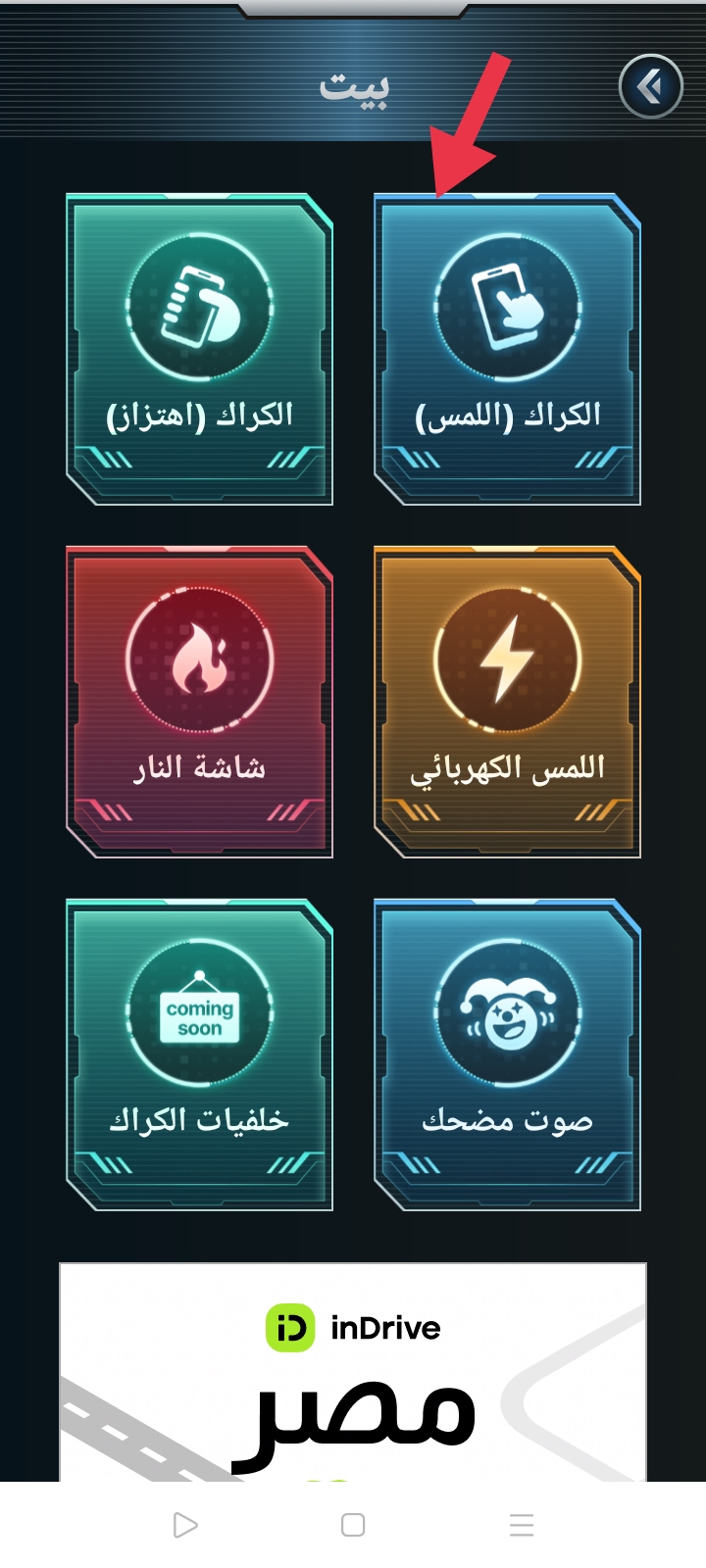Tap the system home square button
706x1568 pixels.
coord(353,1525)
